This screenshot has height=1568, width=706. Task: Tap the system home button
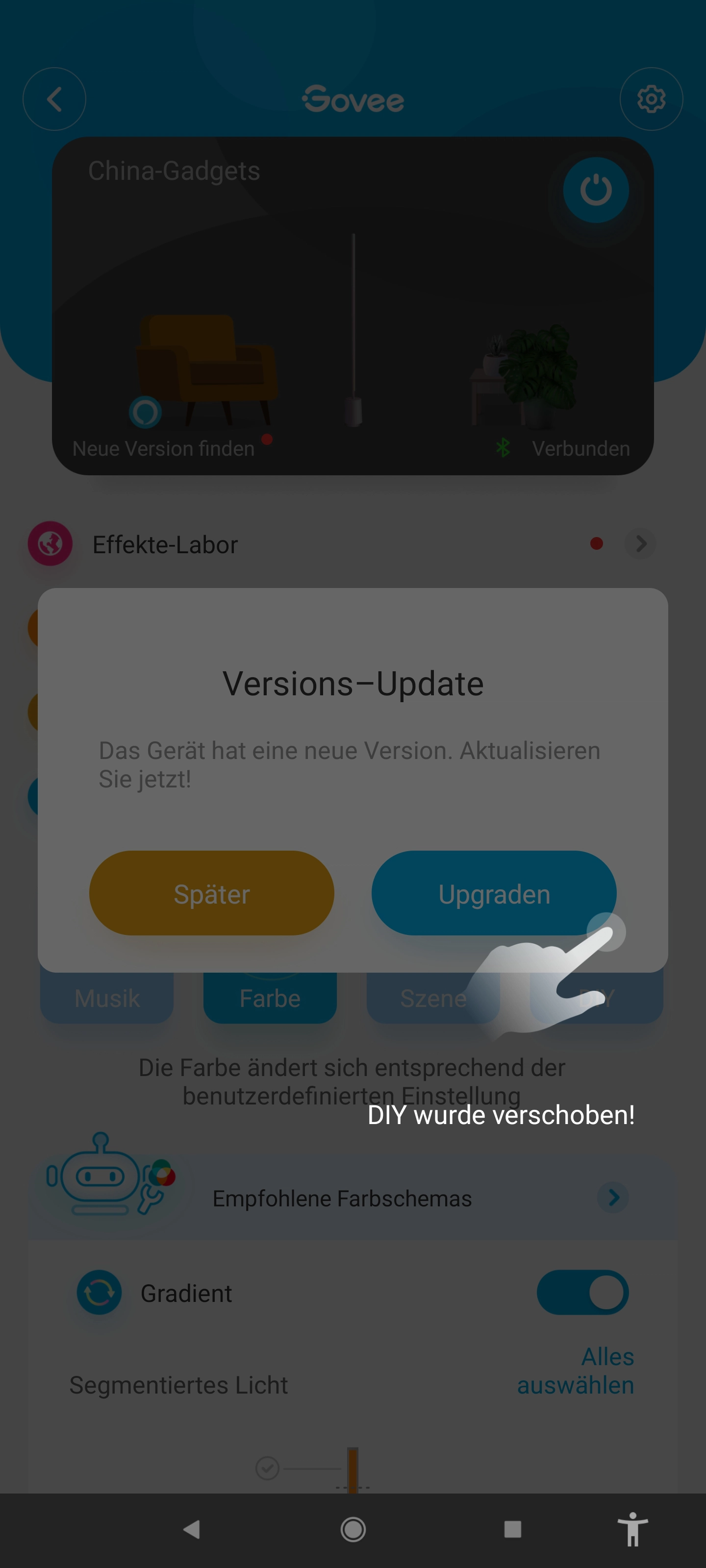(353, 1529)
